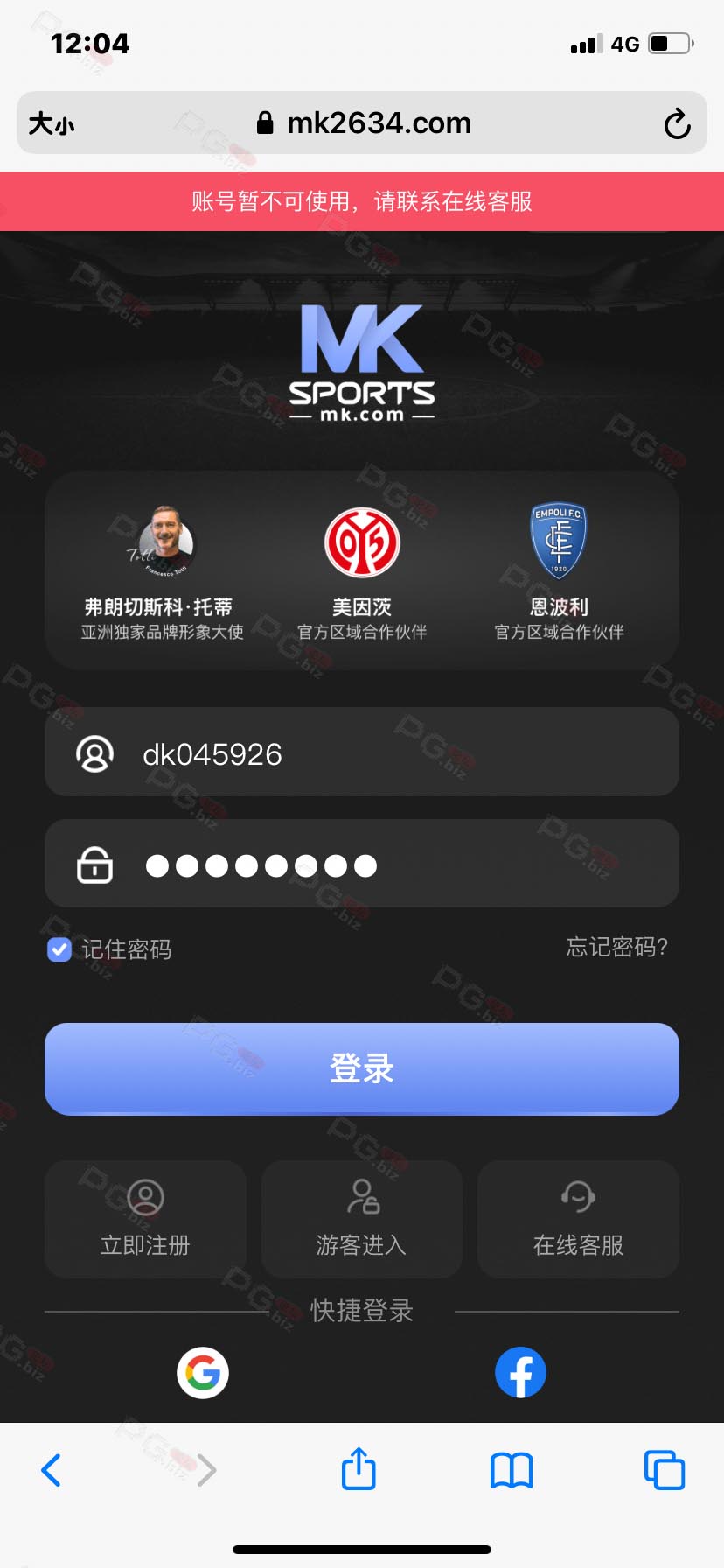Viewport: 724px width, 1568px height.
Task: Edit the username field dk045926
Action: (362, 752)
